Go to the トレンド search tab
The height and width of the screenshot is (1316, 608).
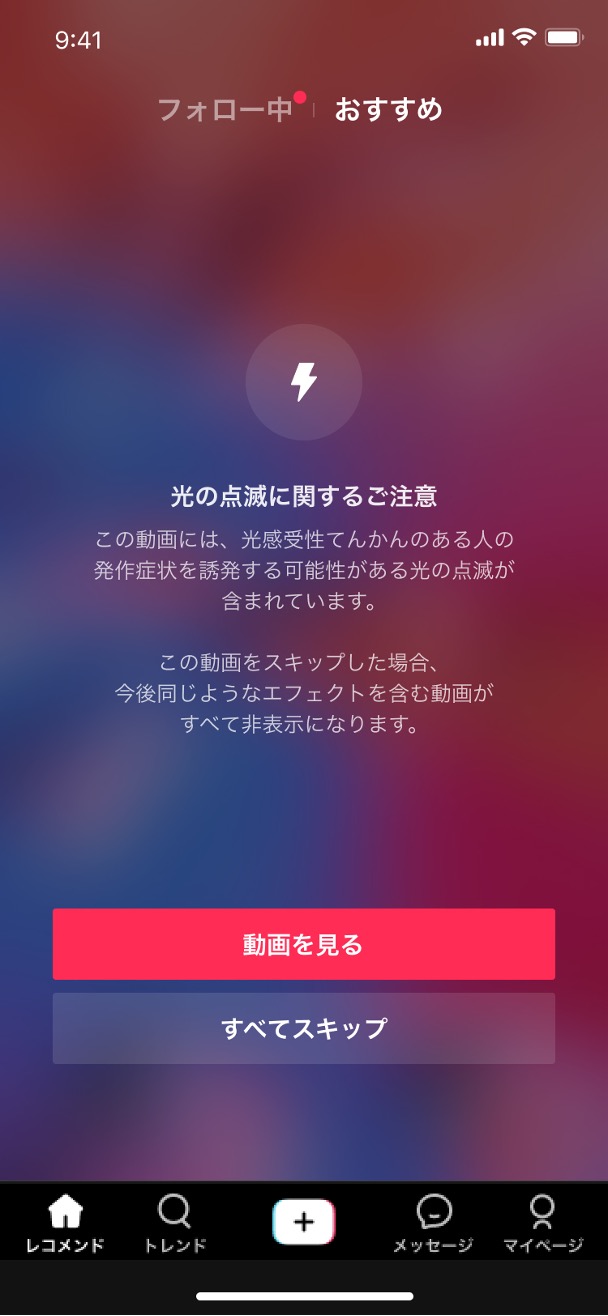point(174,1224)
